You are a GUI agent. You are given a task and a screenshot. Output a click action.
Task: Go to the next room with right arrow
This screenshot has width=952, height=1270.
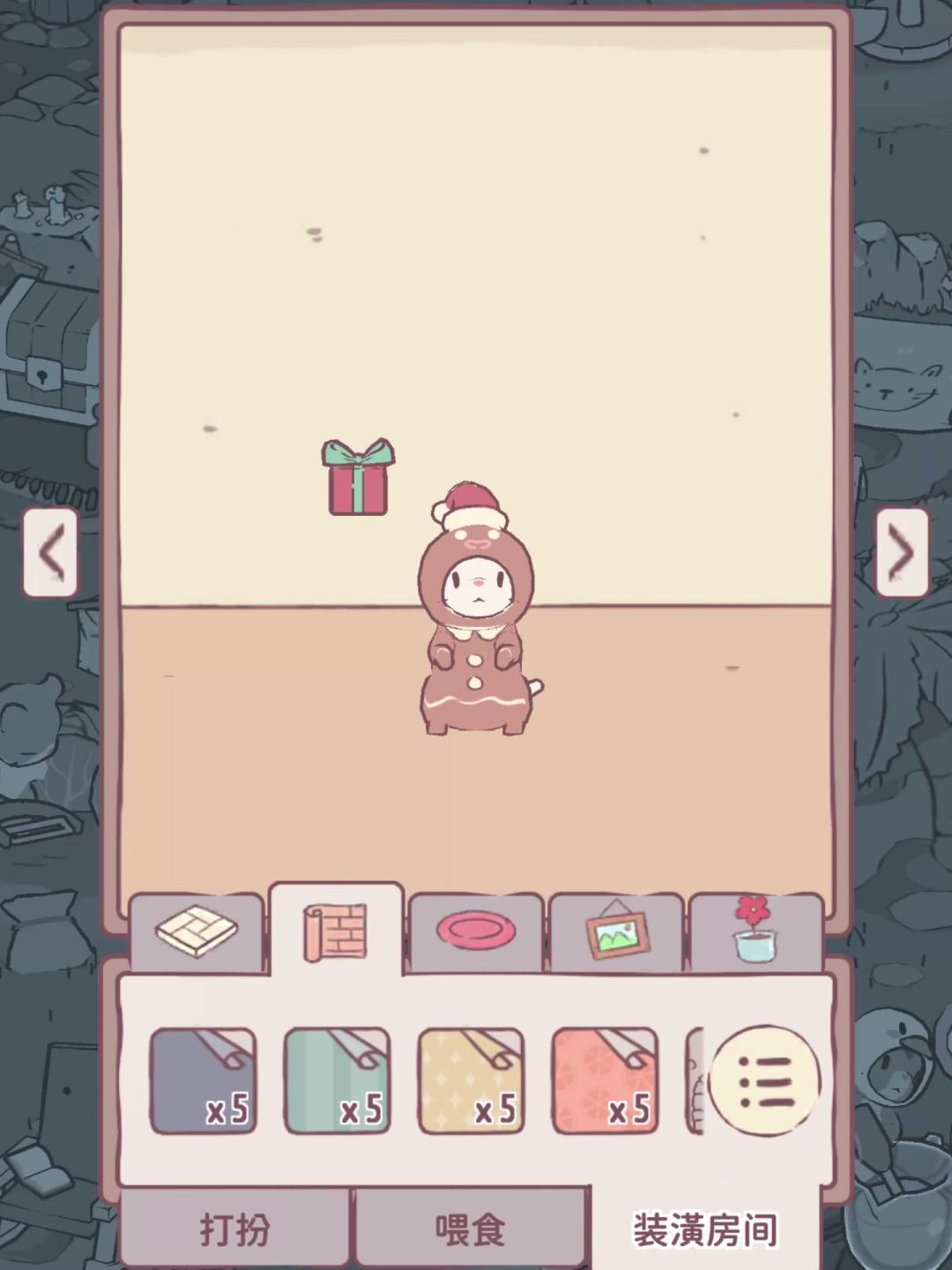(x=901, y=553)
